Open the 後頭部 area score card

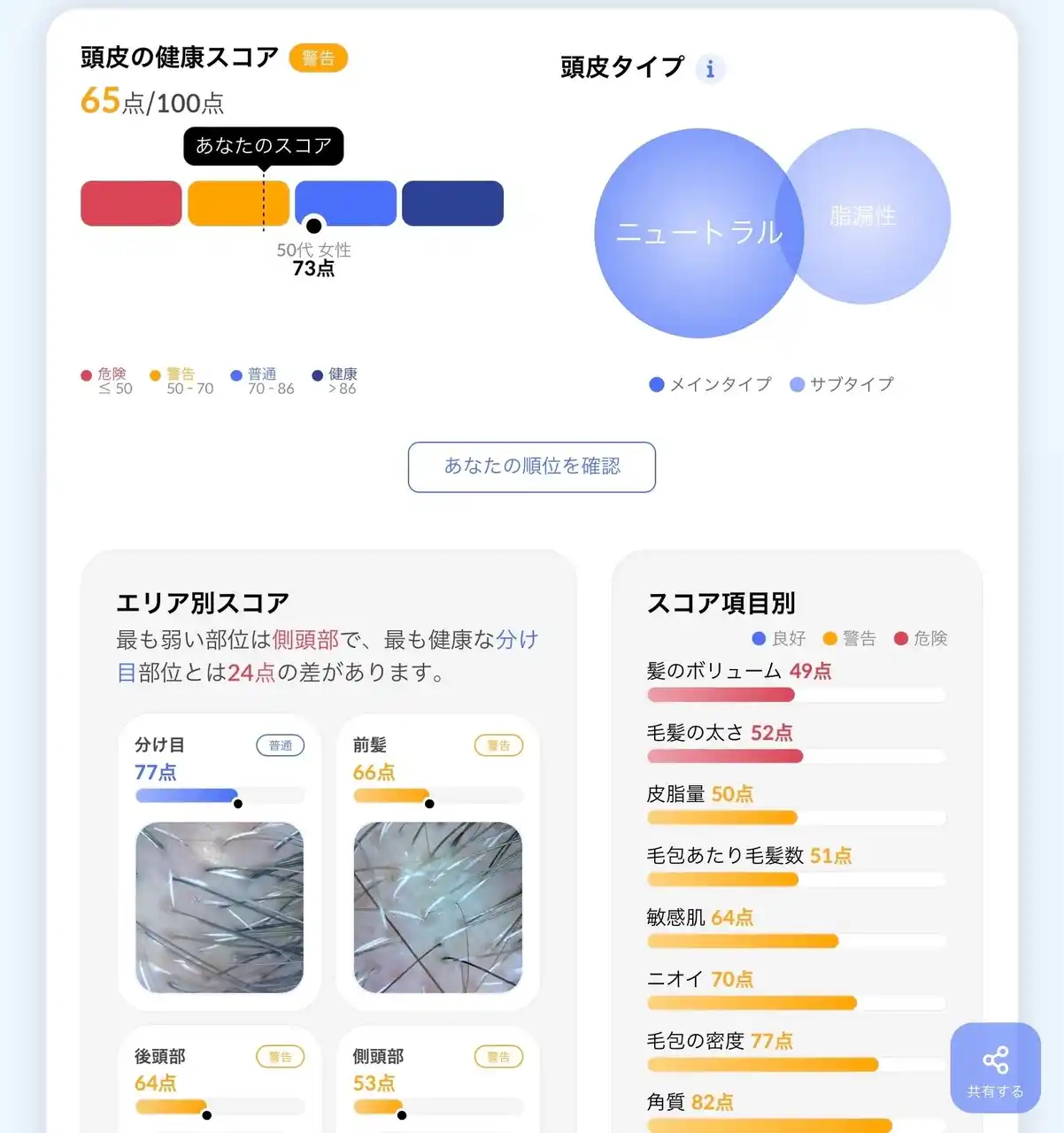click(220, 1080)
